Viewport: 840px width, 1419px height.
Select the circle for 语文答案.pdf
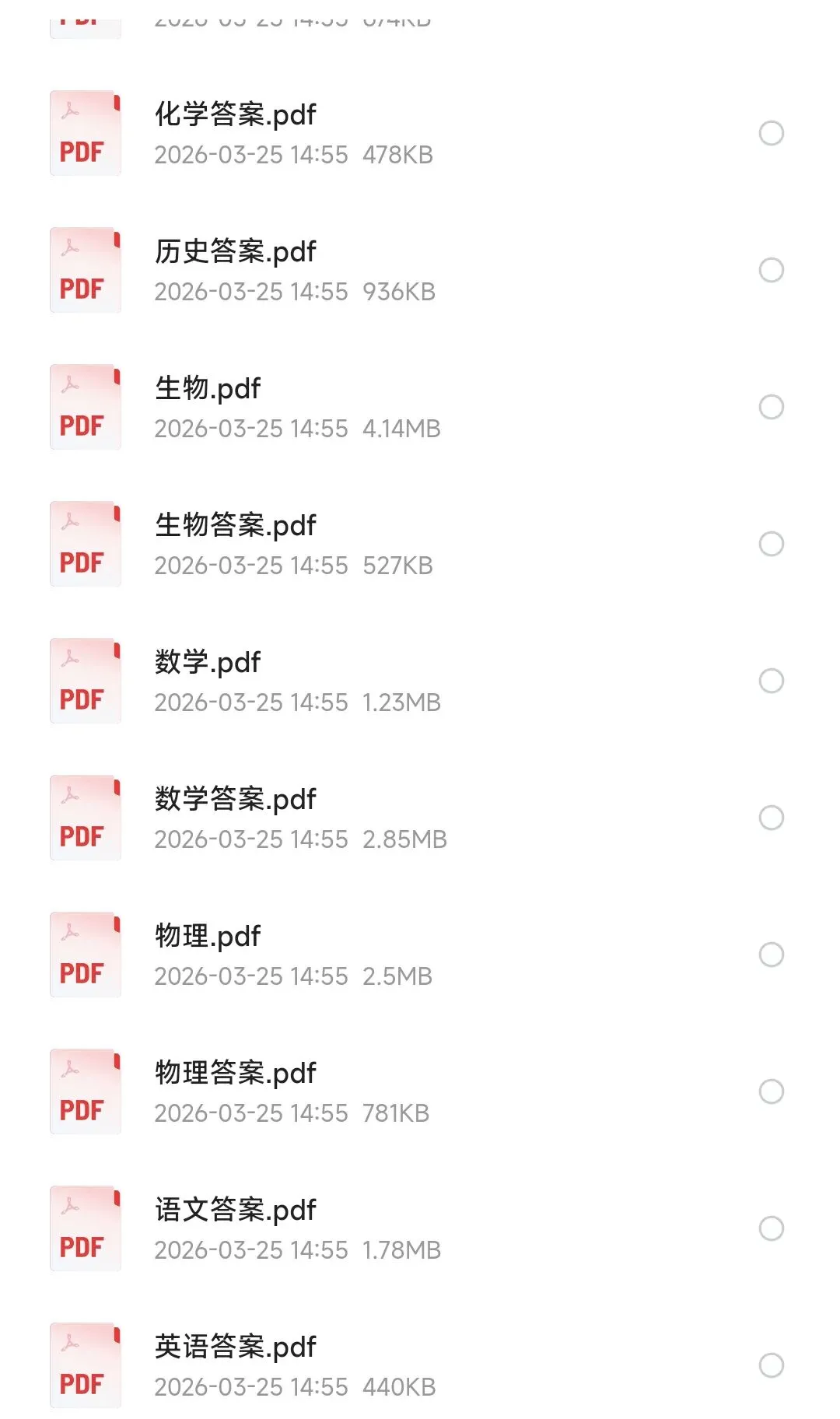pyautogui.click(x=771, y=1228)
